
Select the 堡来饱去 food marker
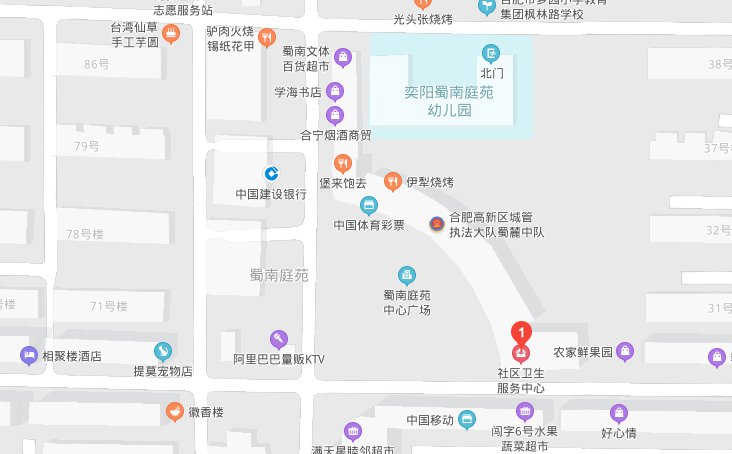point(343,163)
